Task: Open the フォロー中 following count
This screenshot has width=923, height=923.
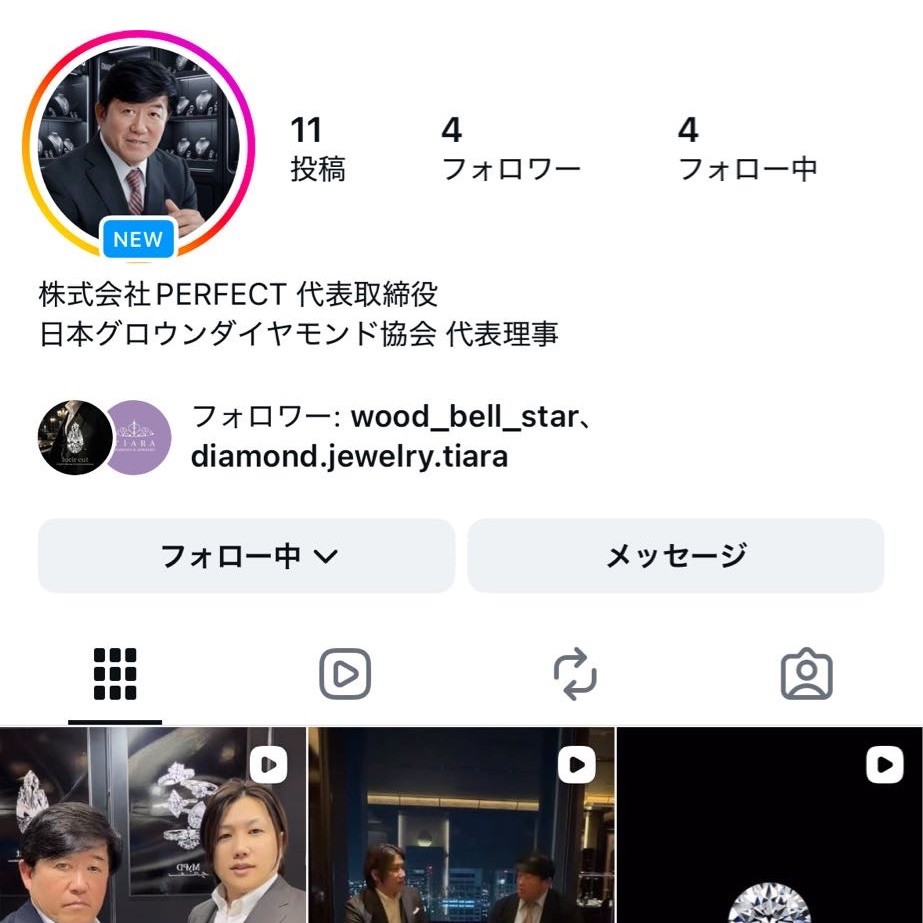Action: pos(747,150)
